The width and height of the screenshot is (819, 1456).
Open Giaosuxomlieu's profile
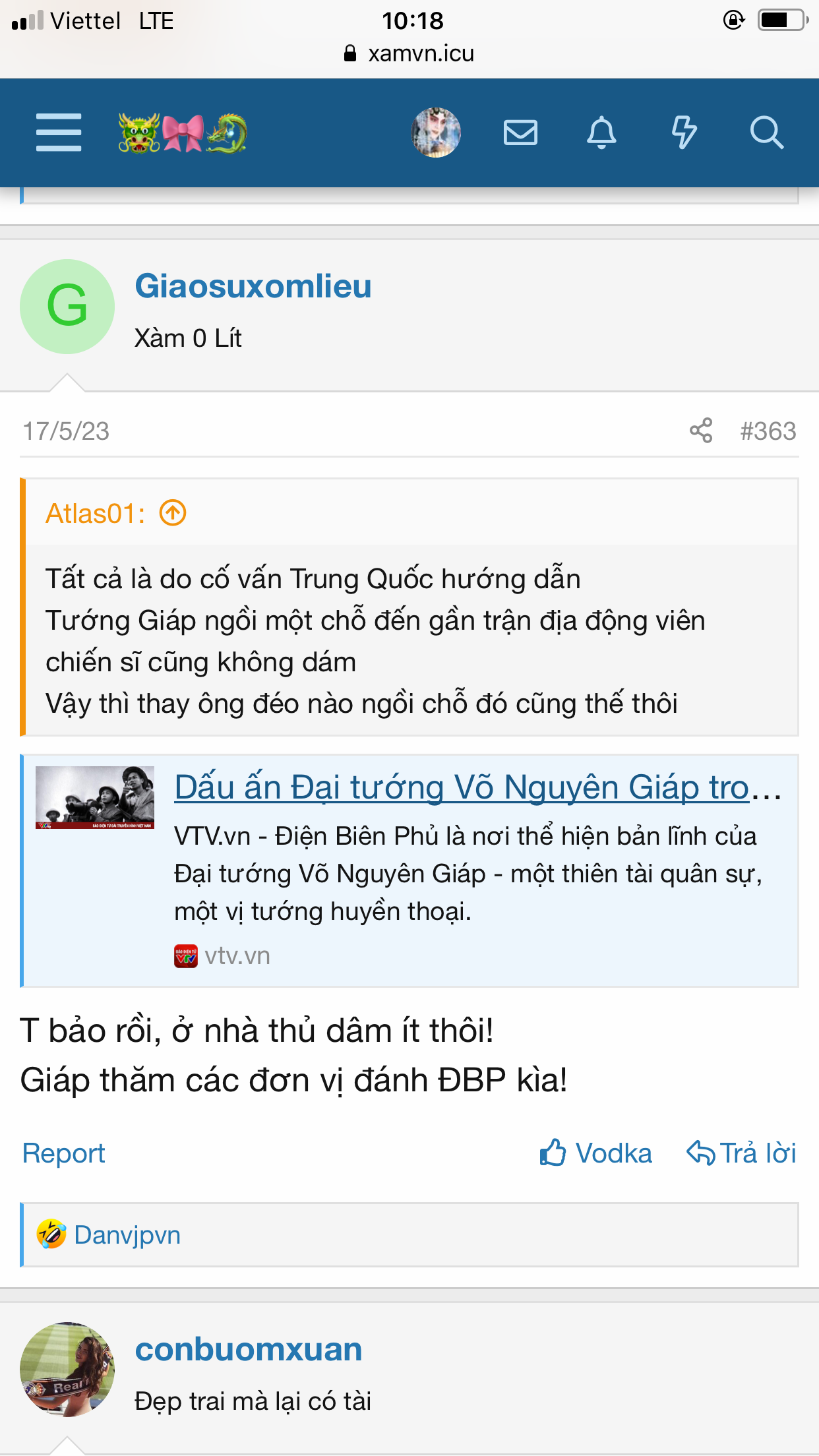click(253, 286)
